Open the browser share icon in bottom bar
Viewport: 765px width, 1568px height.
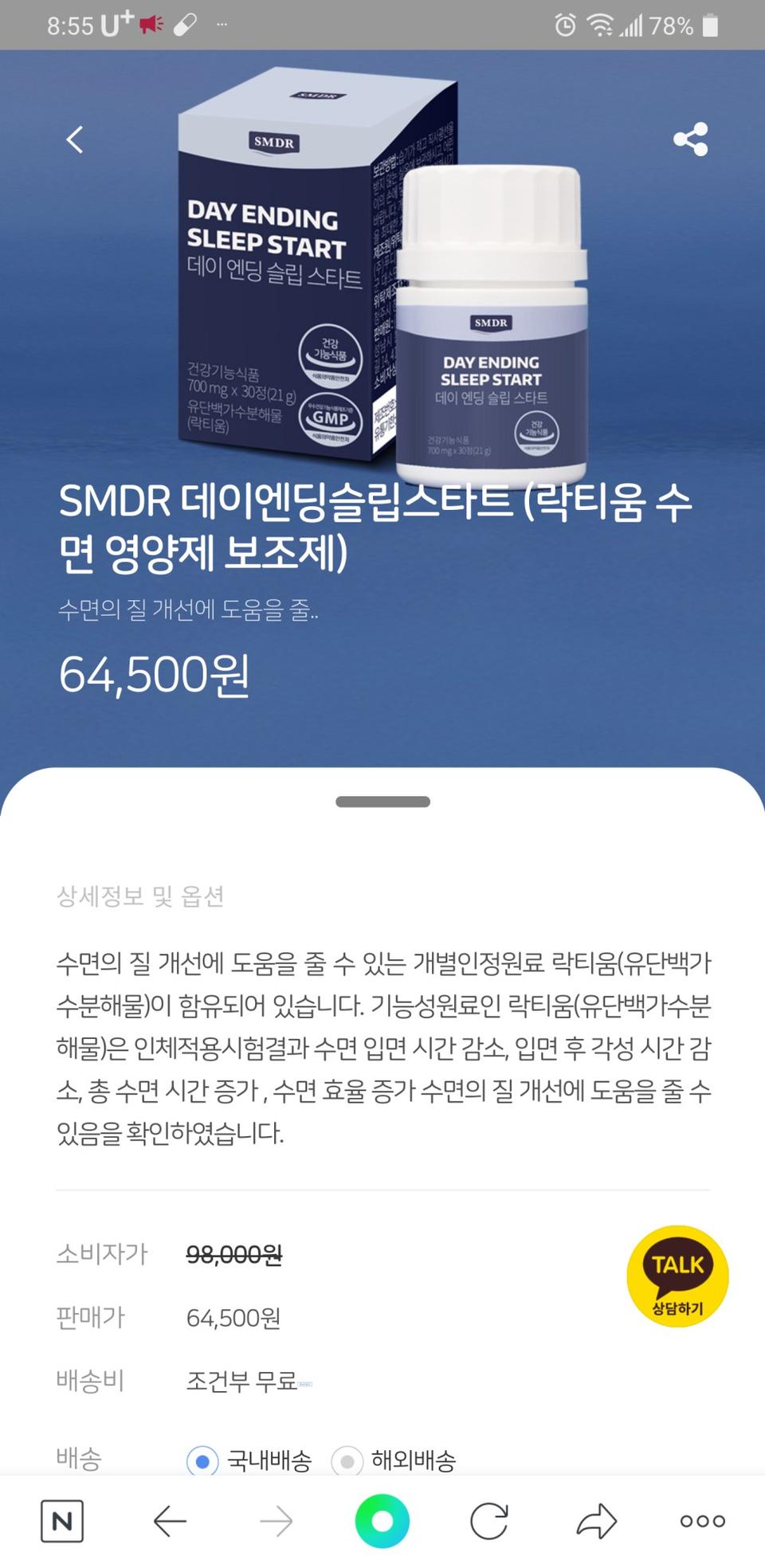click(594, 1519)
